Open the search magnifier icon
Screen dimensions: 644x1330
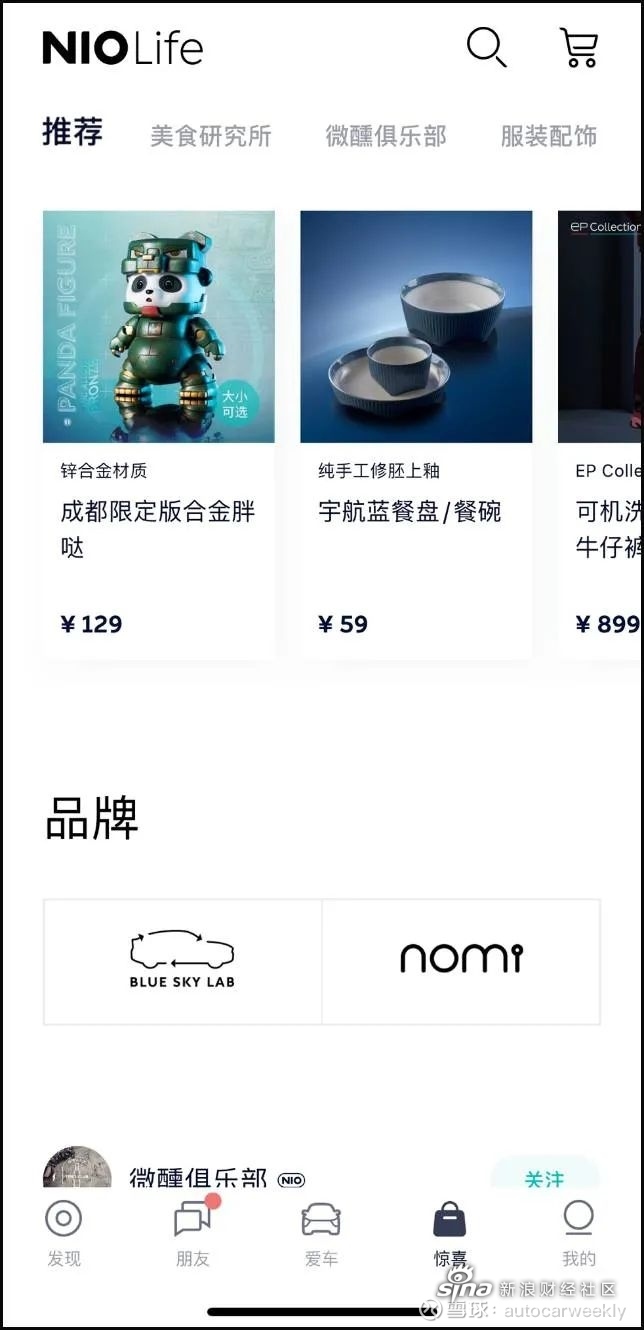click(487, 47)
